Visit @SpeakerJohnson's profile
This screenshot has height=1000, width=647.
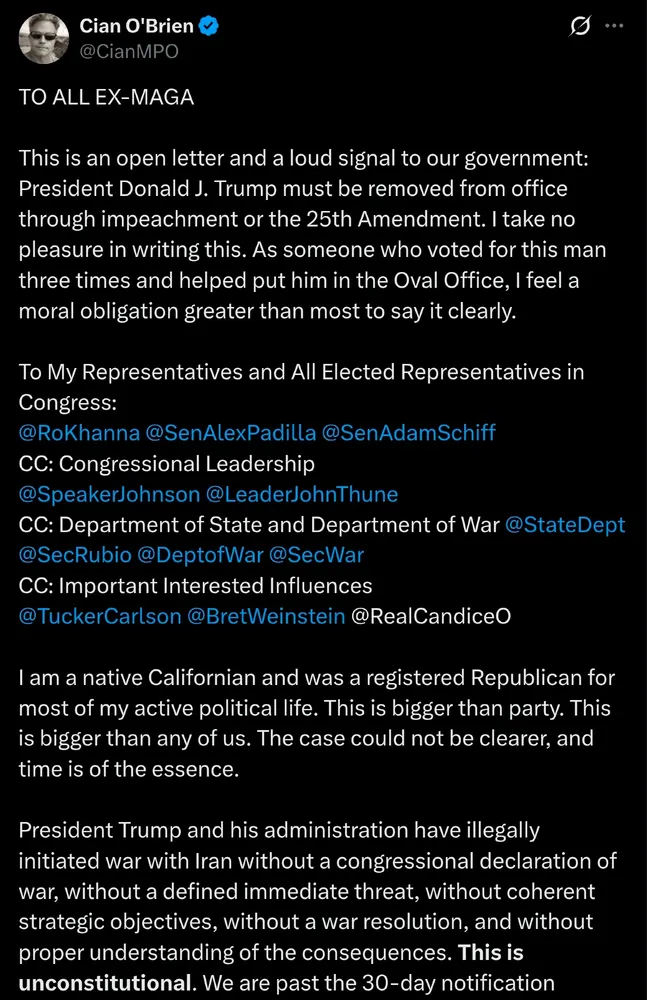click(x=109, y=494)
